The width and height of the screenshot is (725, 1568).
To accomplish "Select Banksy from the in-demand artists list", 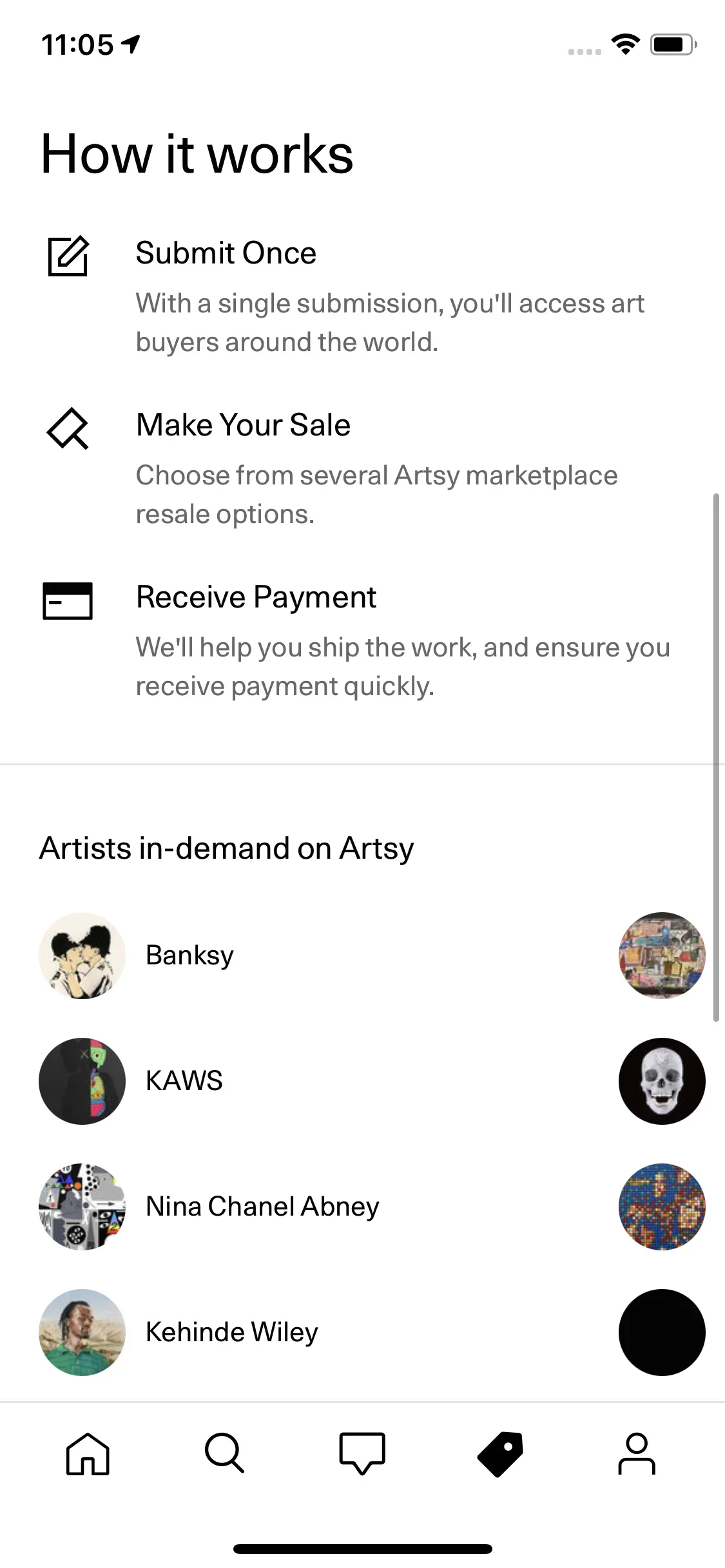I will coord(189,955).
